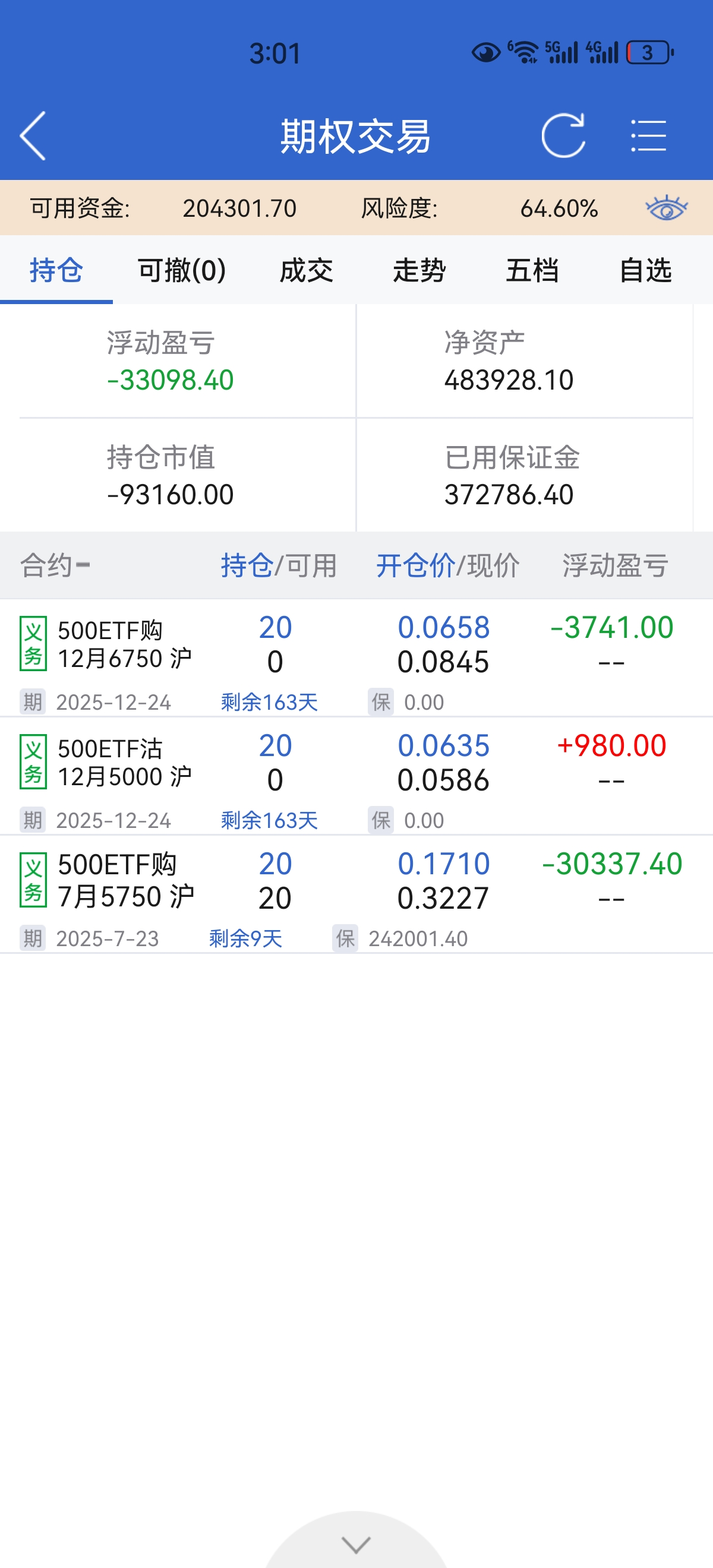The width and height of the screenshot is (713, 1568).
Task: Toggle 持仓/可用 column header
Action: [278, 565]
